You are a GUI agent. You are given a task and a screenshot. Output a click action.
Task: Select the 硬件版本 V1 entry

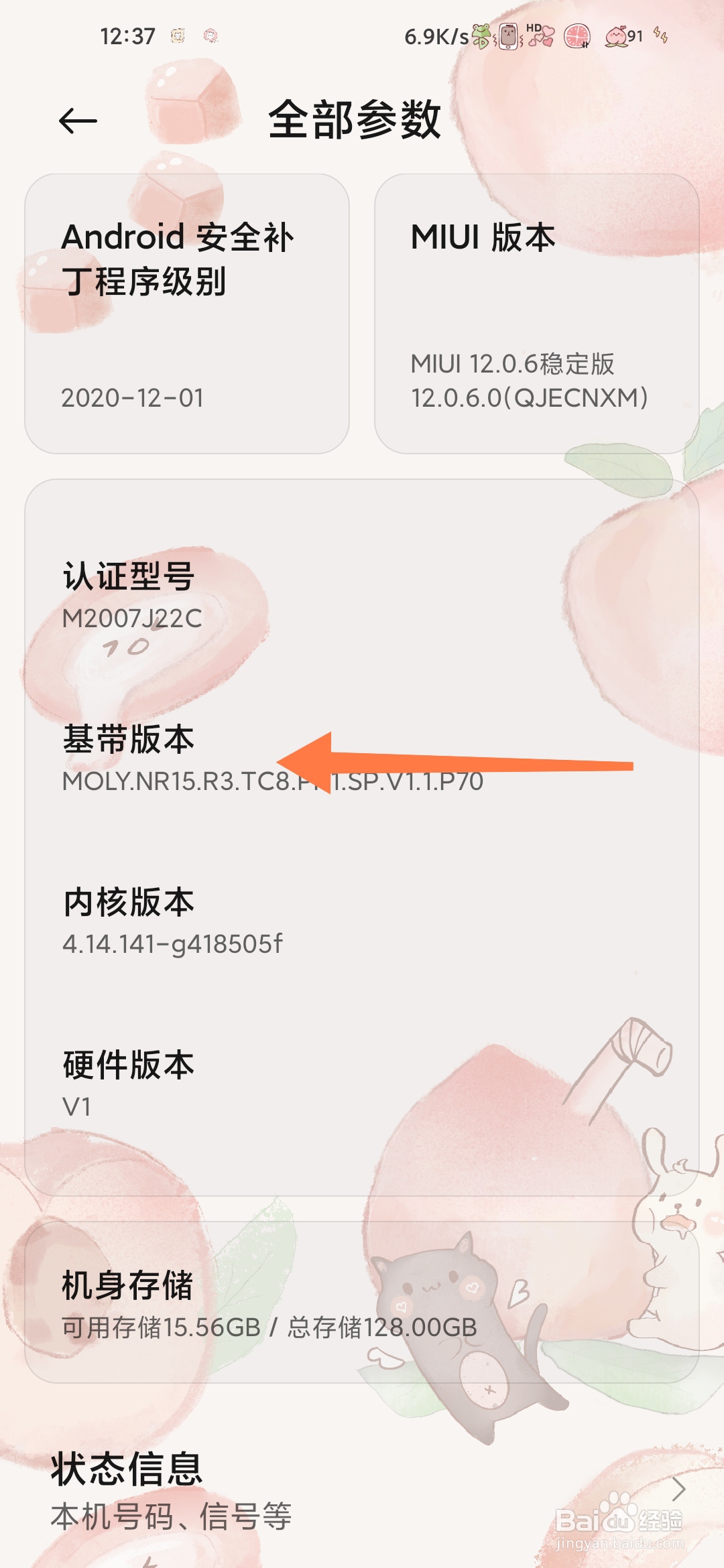tap(201, 1086)
